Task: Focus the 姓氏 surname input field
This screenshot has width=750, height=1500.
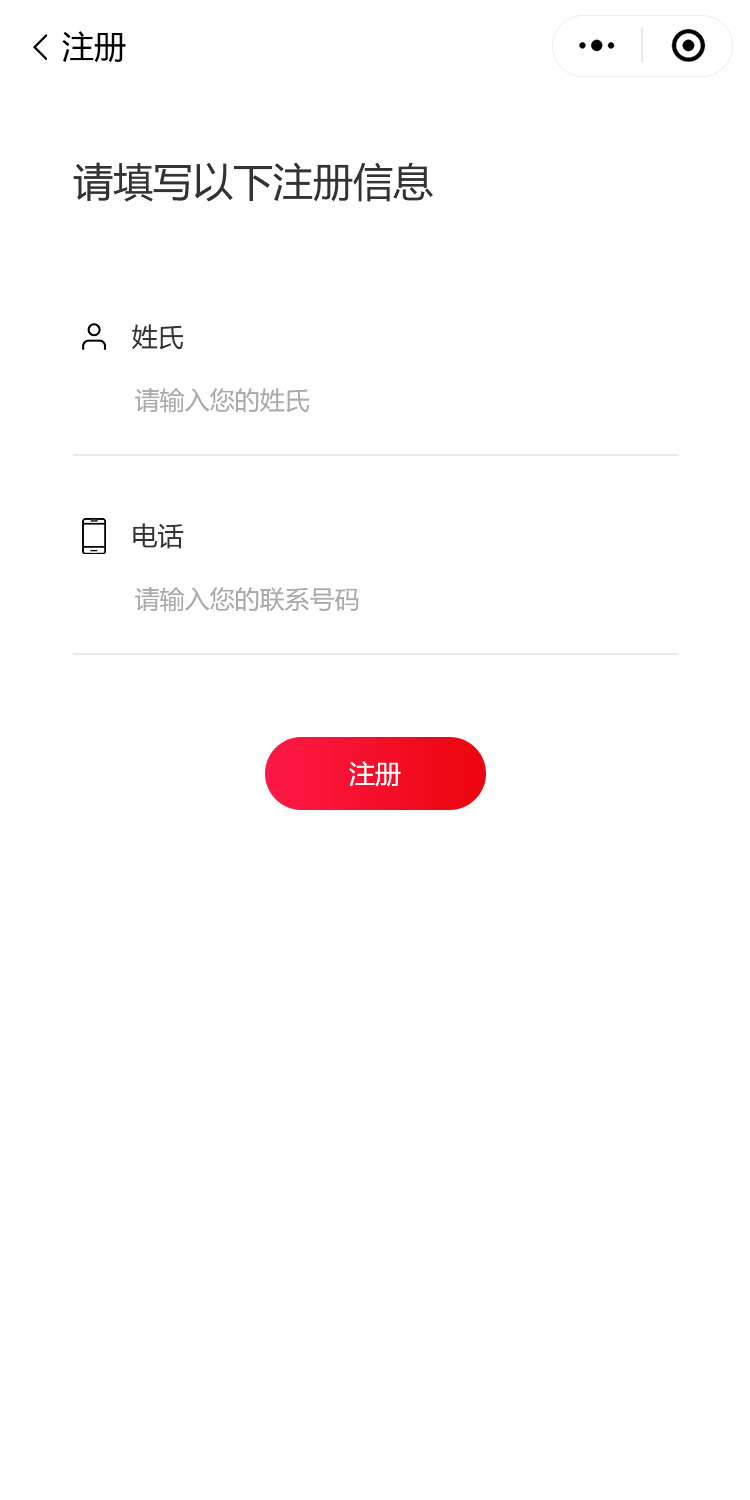Action: pyautogui.click(x=400, y=401)
